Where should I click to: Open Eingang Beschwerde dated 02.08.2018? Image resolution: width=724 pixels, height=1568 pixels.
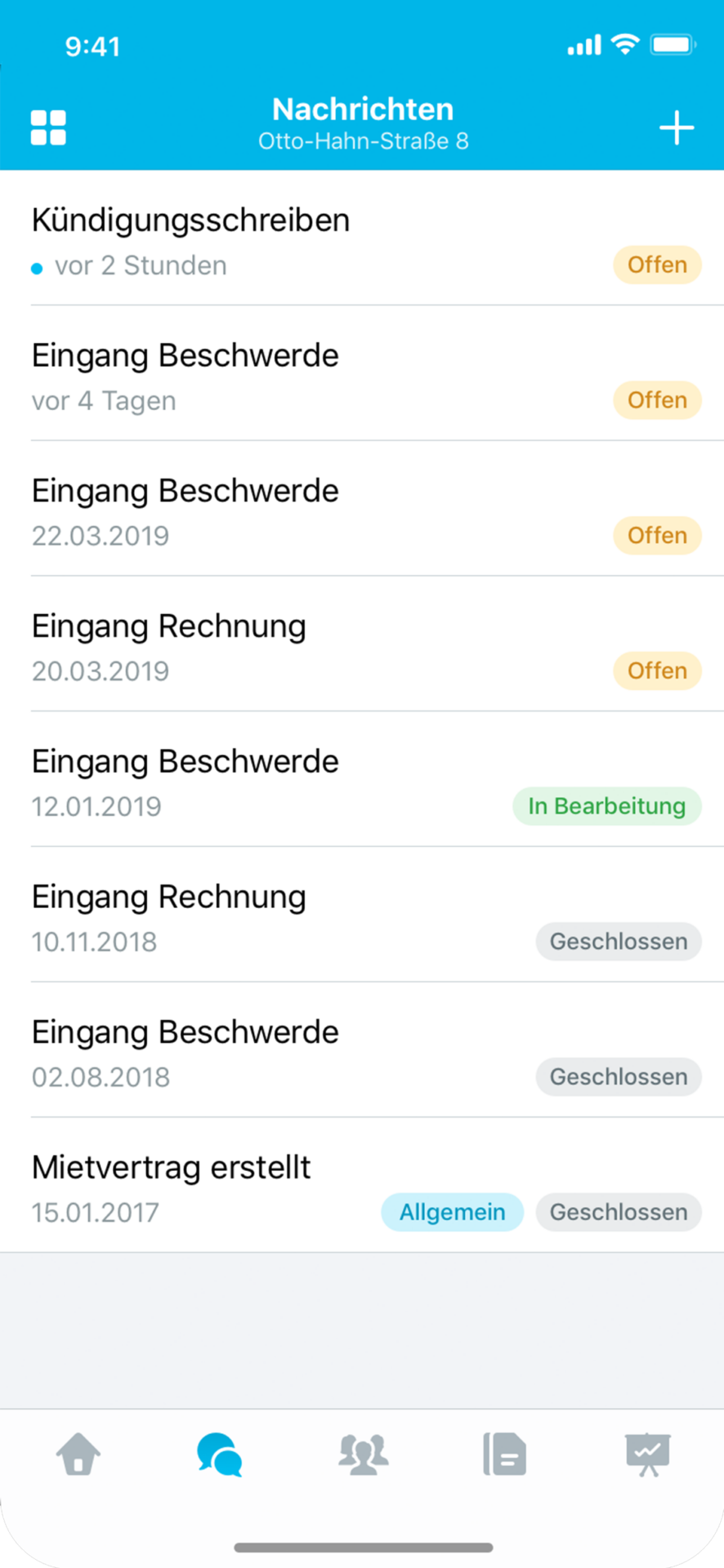tap(362, 1050)
